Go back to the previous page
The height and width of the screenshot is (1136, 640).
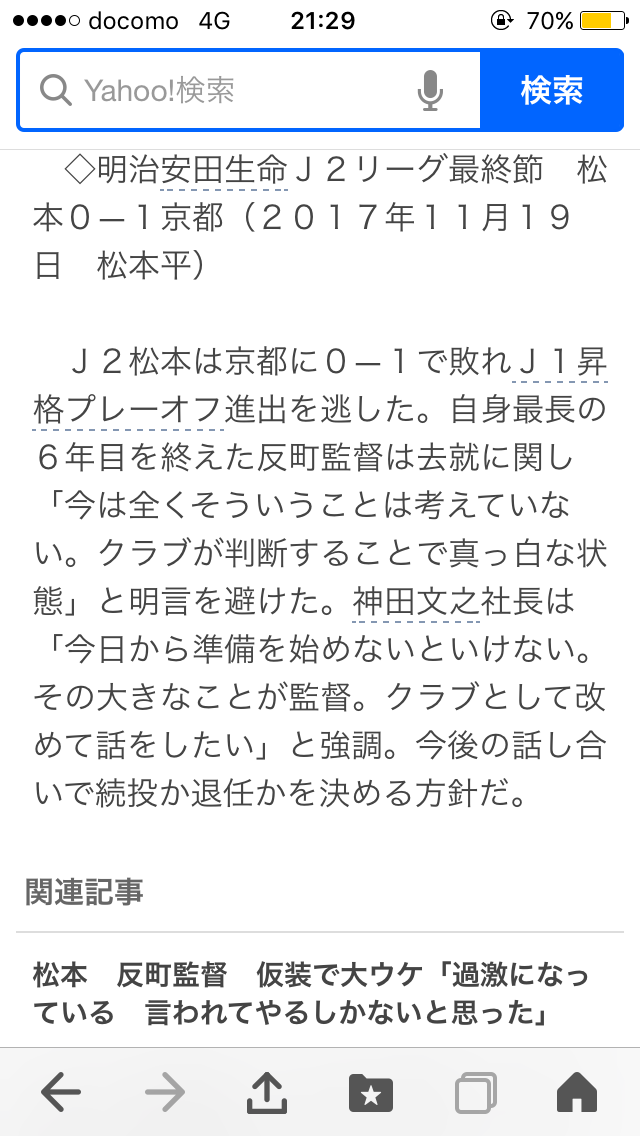61,1091
